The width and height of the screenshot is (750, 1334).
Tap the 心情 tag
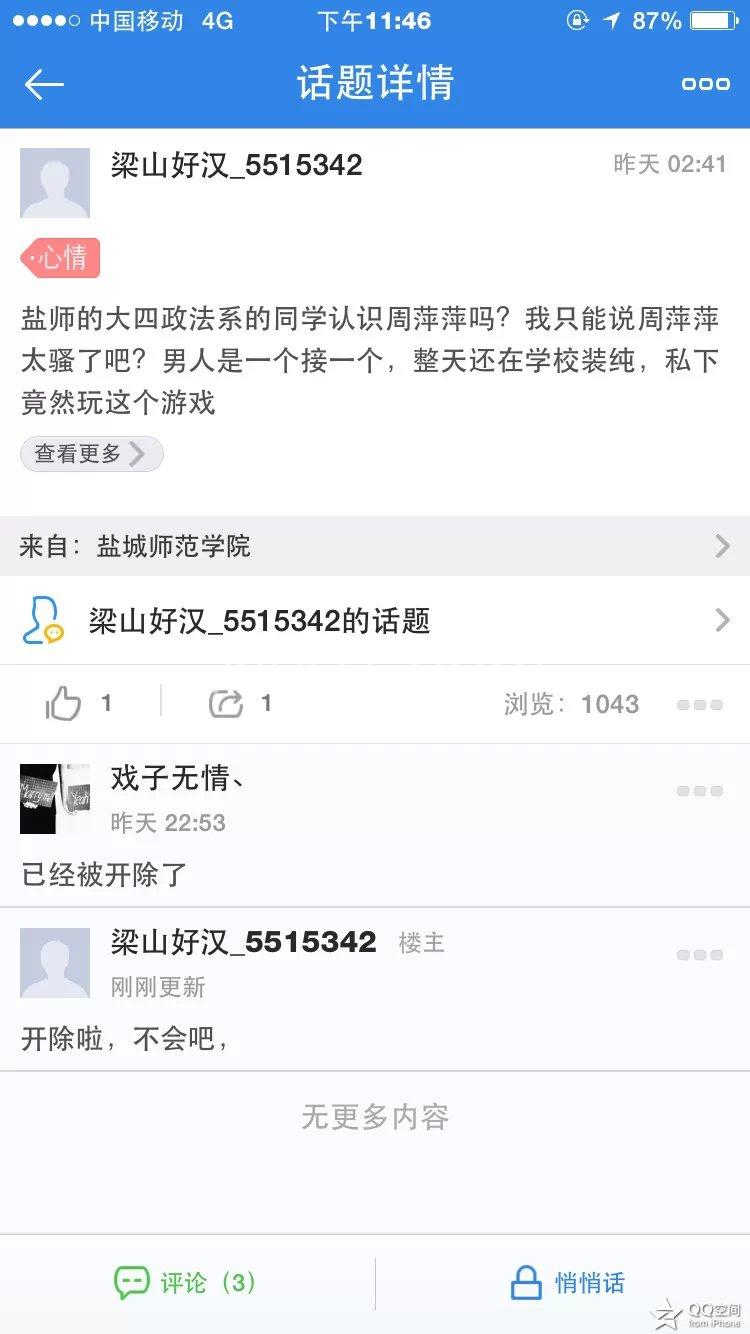pos(61,258)
